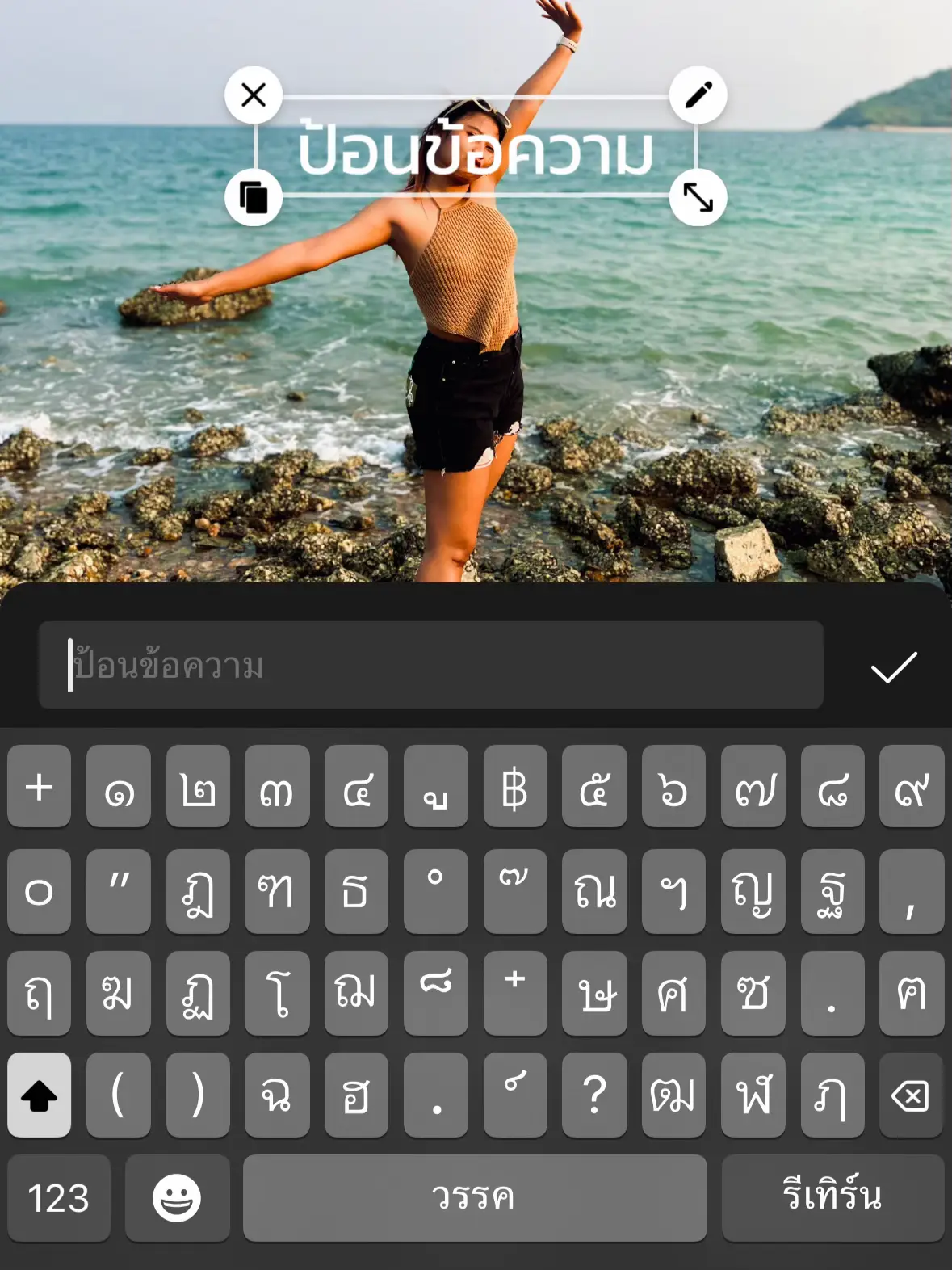Tap the รีเทิร์น return key
952x1270 pixels.
point(832,1198)
